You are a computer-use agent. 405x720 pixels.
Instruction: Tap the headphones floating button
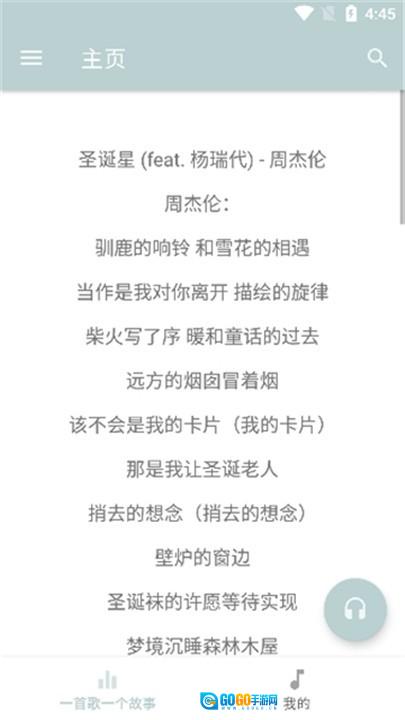click(x=355, y=609)
